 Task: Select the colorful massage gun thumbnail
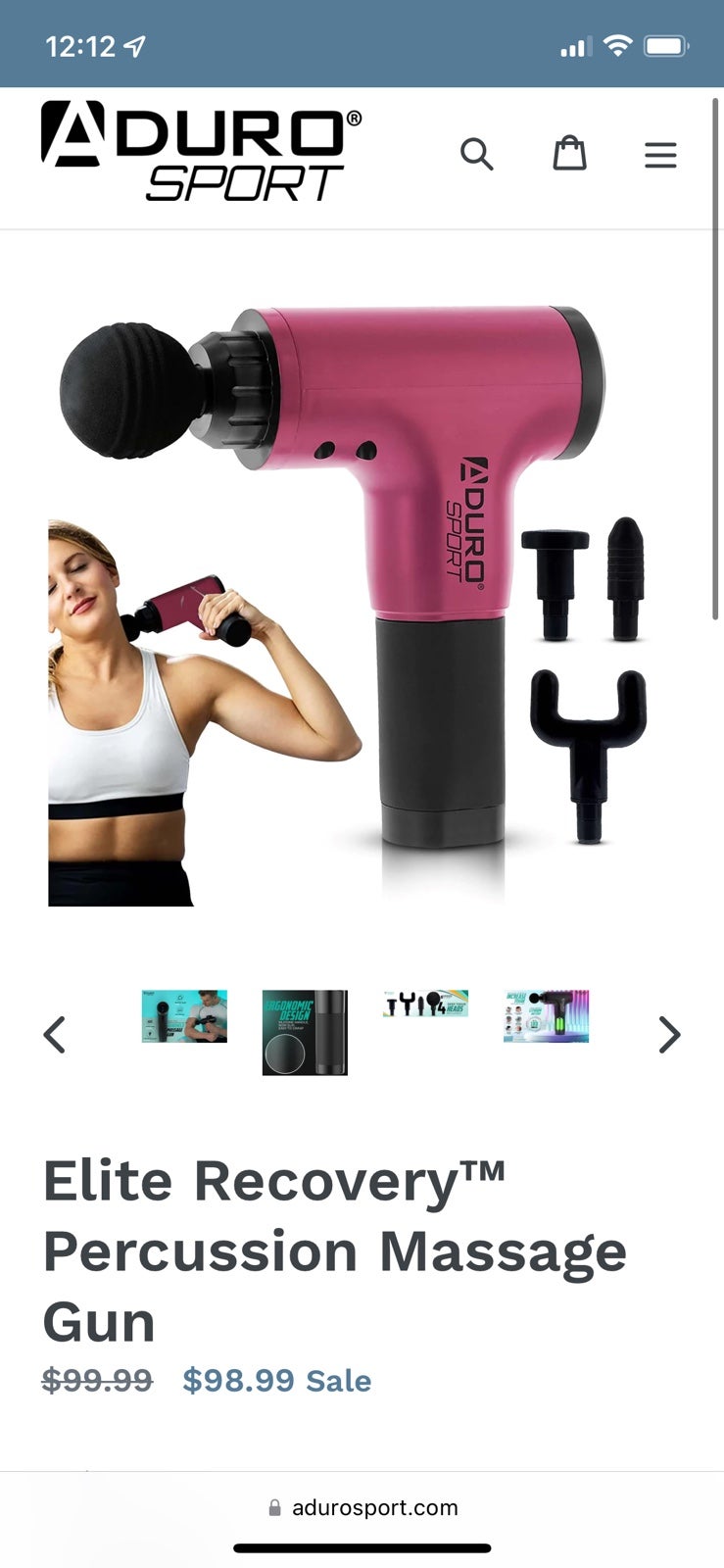click(546, 1016)
